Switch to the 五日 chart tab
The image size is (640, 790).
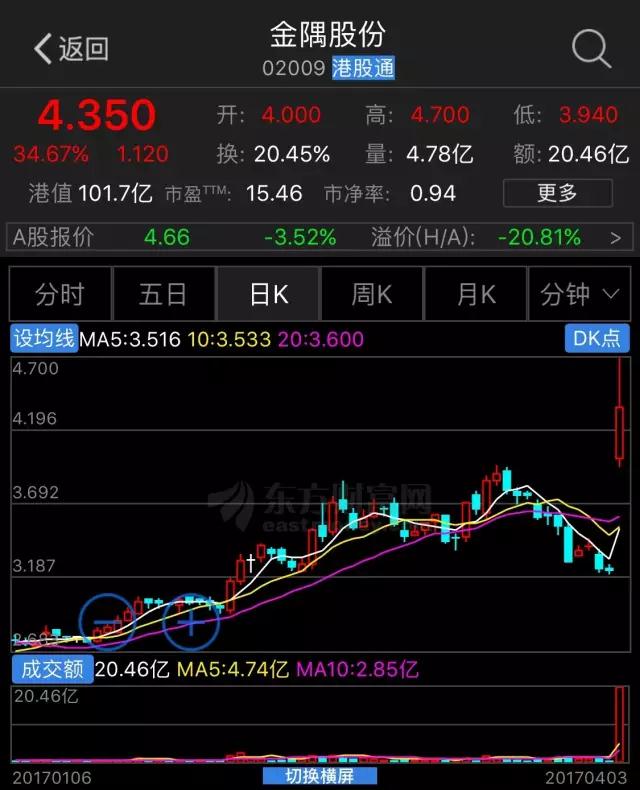point(164,294)
